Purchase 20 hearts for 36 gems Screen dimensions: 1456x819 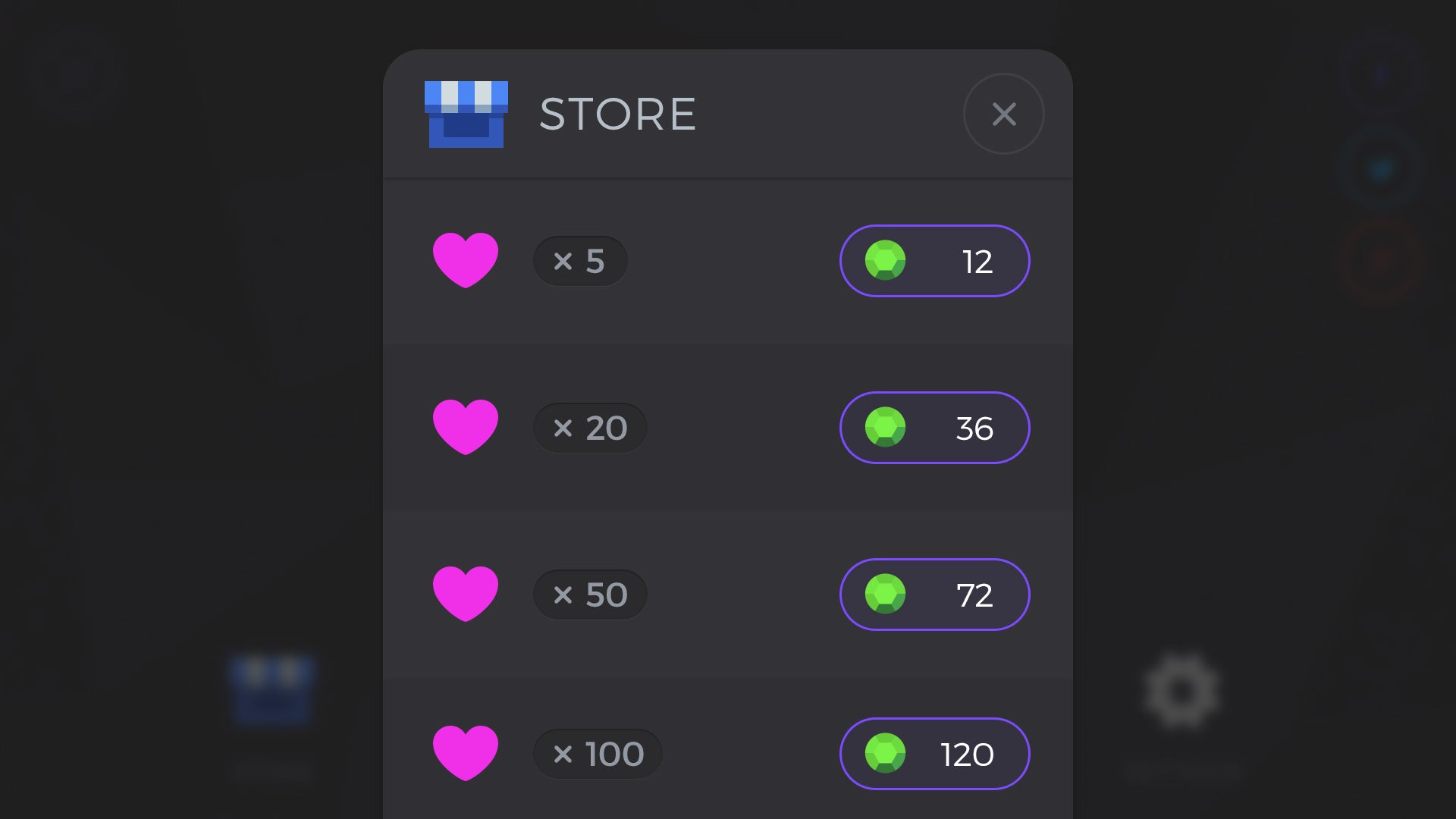[x=934, y=428]
